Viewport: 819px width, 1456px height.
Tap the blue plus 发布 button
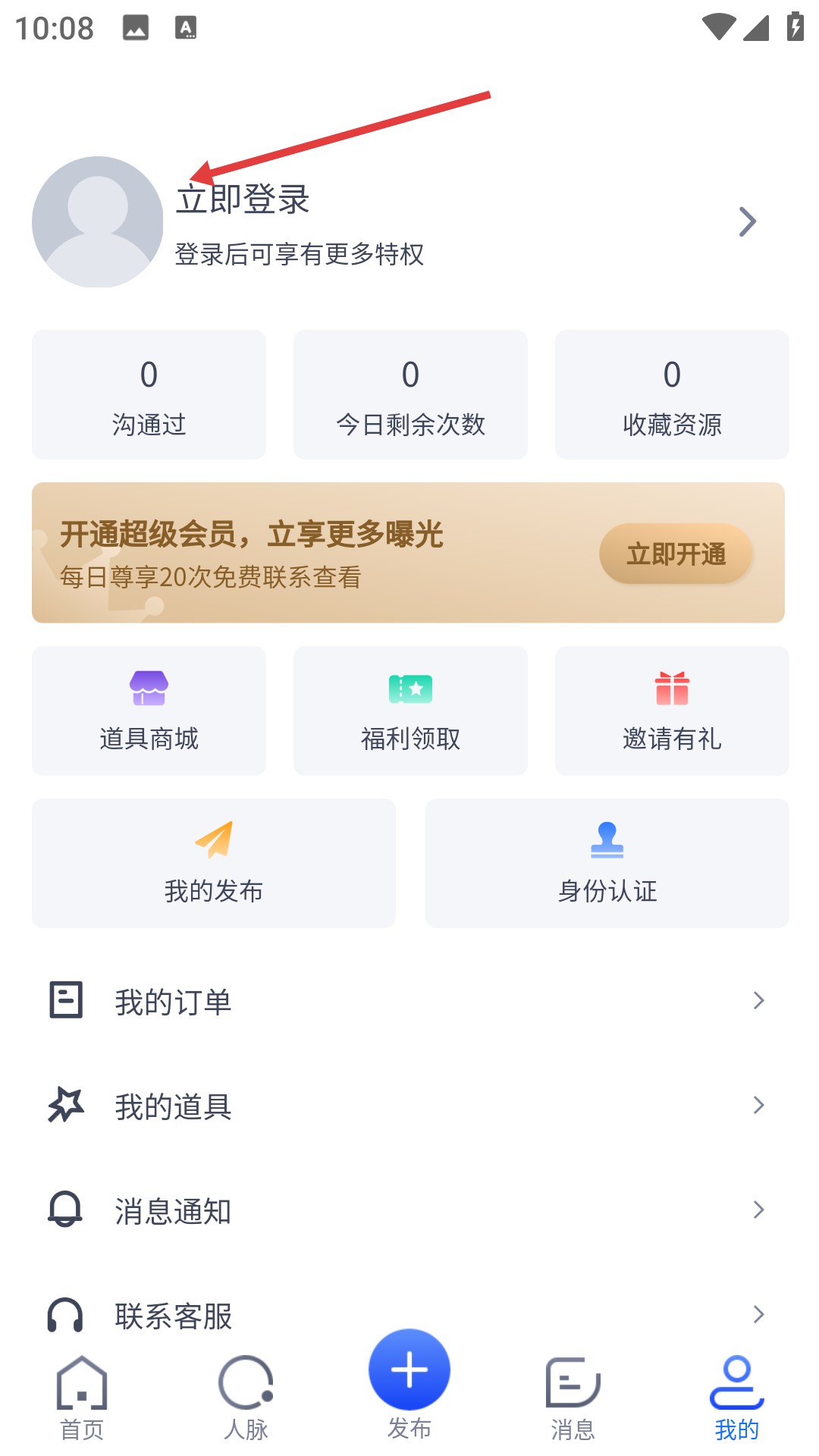coord(409,1371)
